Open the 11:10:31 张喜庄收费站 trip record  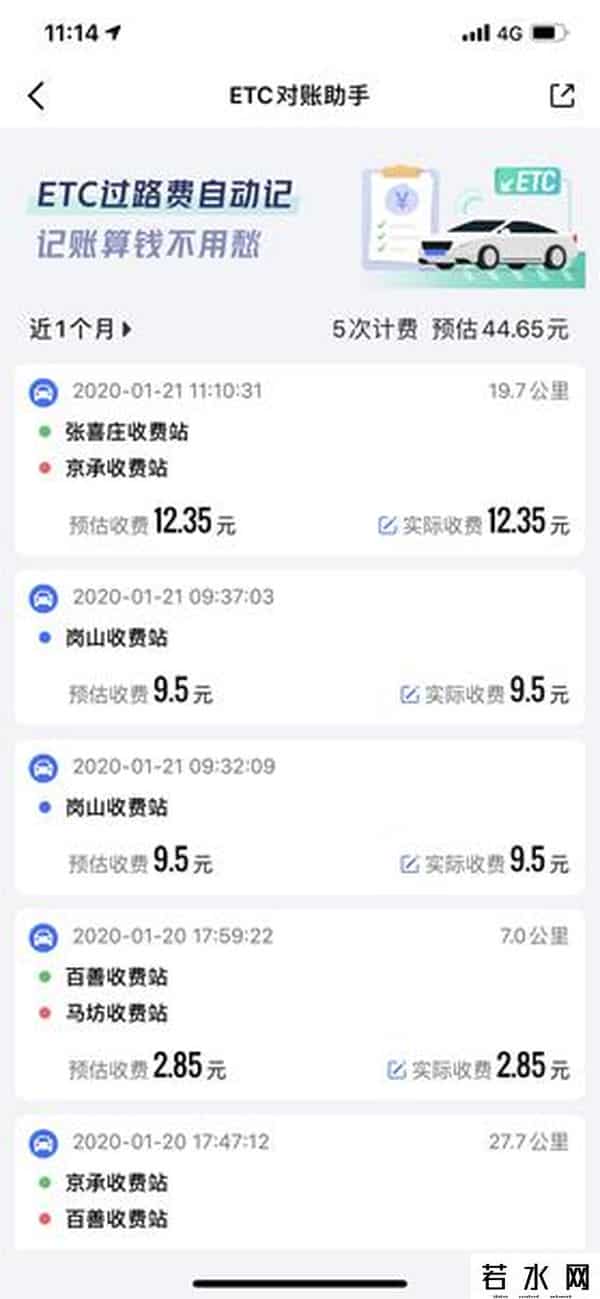point(298,450)
